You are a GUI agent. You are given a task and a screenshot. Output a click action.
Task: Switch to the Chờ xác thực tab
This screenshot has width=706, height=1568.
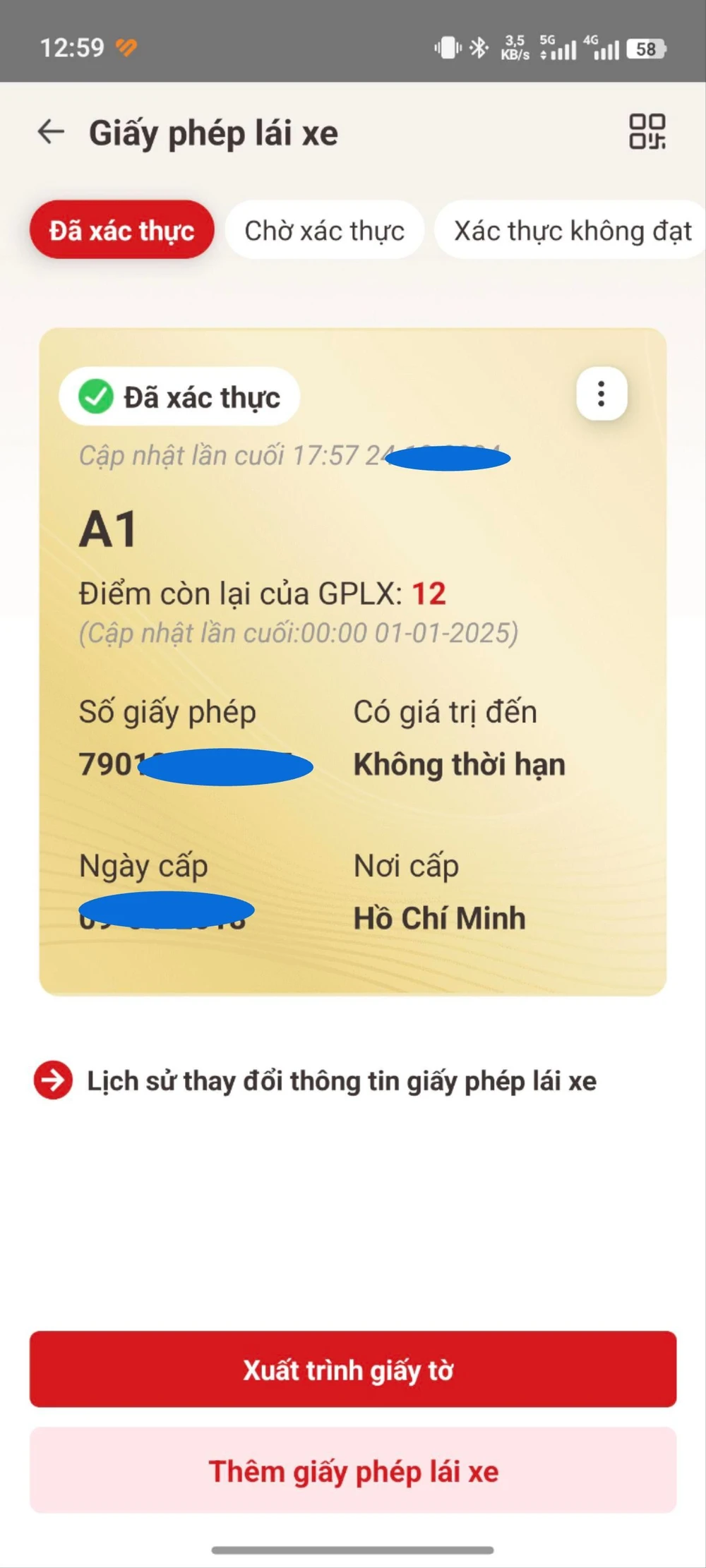click(325, 231)
